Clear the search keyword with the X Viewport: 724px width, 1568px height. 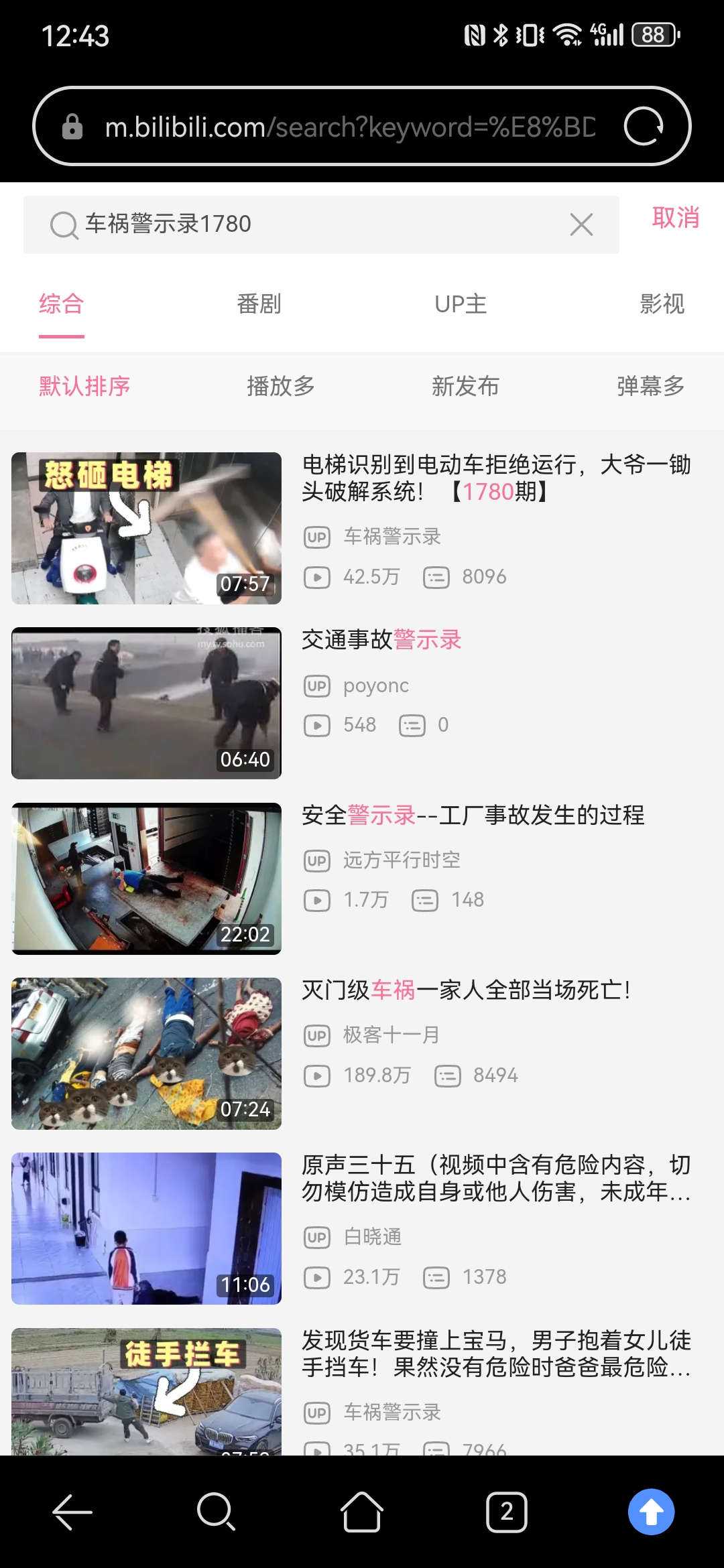click(581, 224)
